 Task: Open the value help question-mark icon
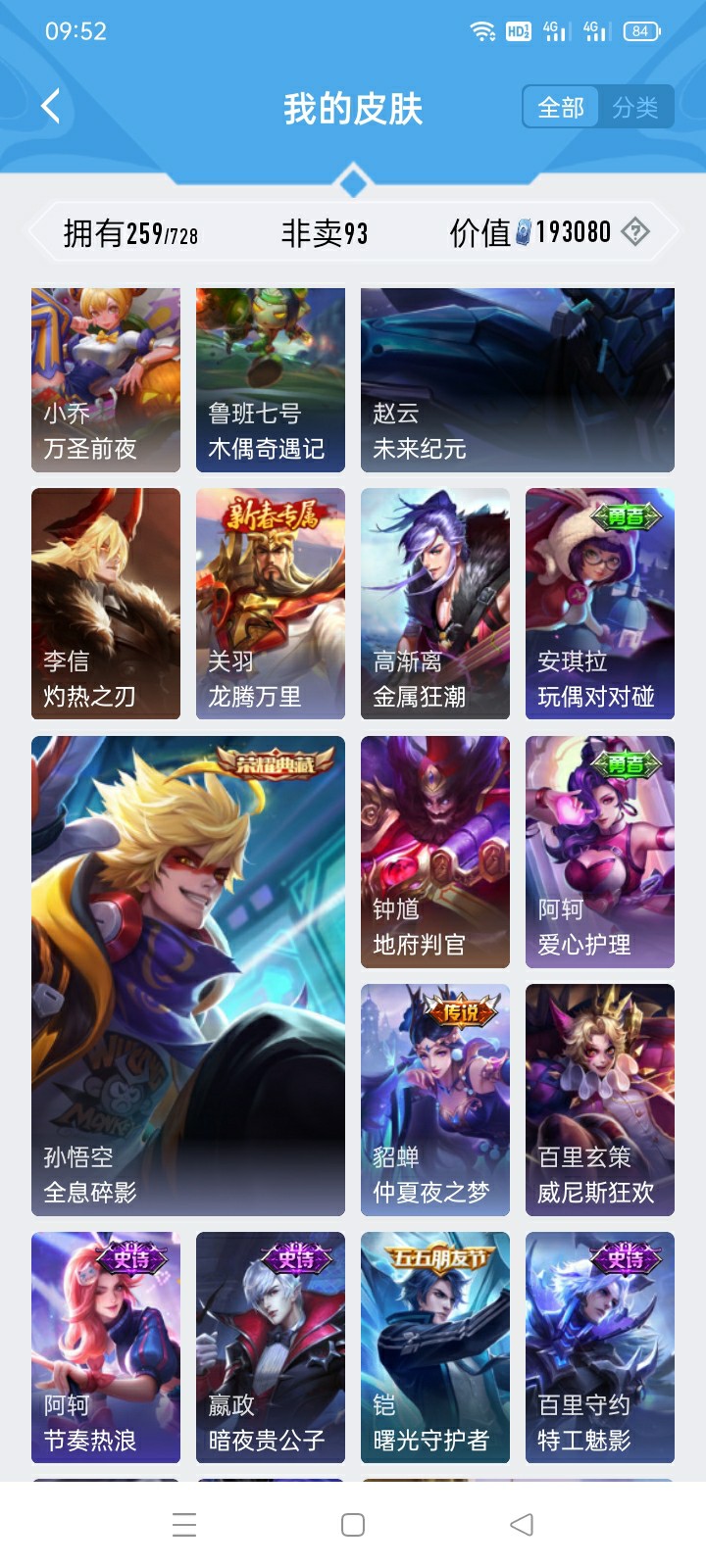(635, 232)
